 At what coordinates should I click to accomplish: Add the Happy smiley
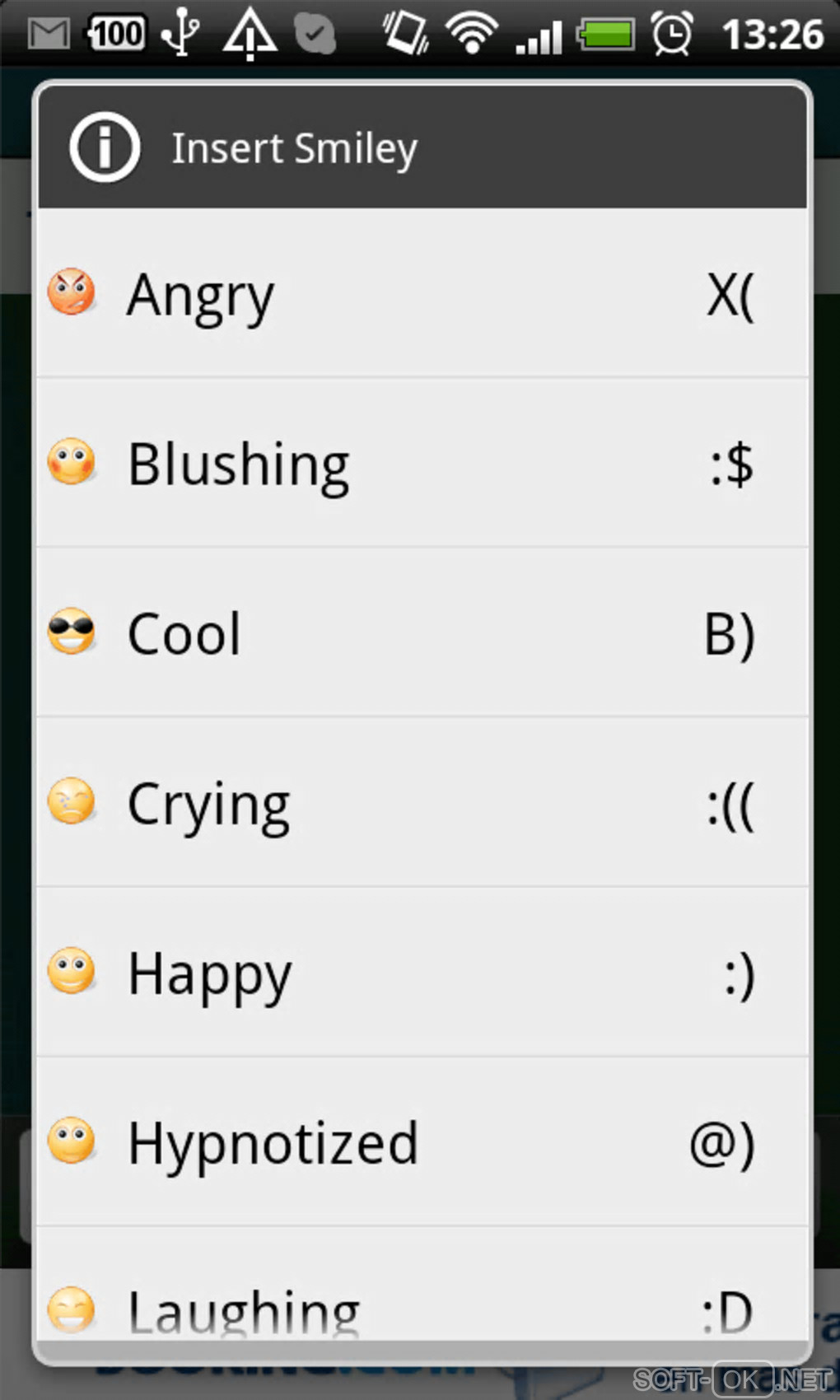click(420, 973)
